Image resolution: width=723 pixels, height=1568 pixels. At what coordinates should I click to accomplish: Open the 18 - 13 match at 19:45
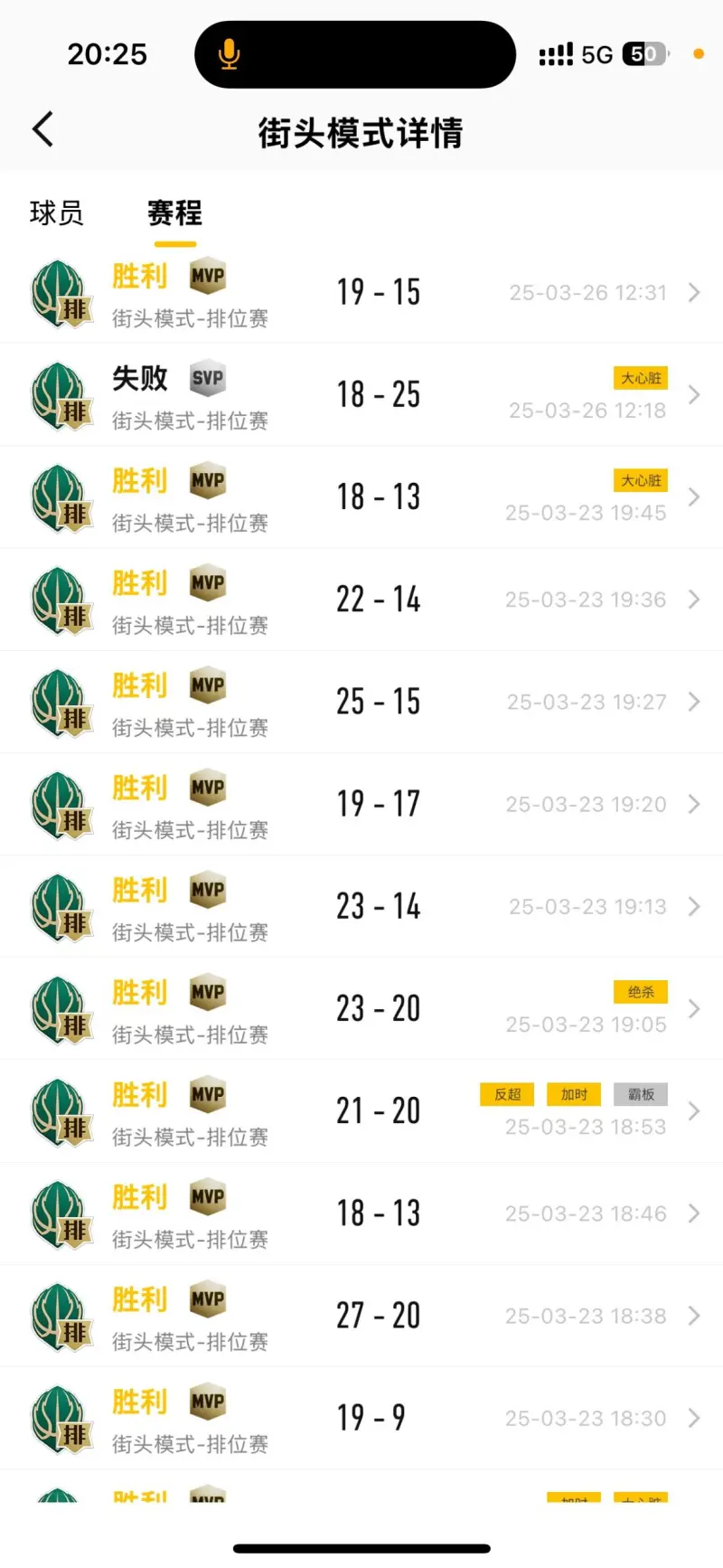tap(361, 496)
